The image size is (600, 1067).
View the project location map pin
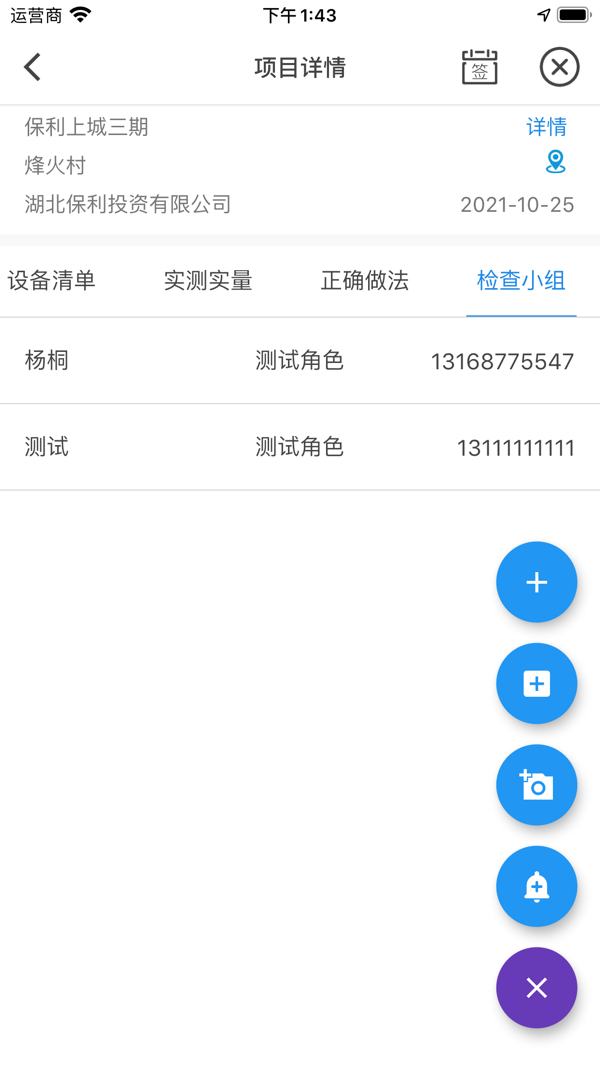pos(555,162)
